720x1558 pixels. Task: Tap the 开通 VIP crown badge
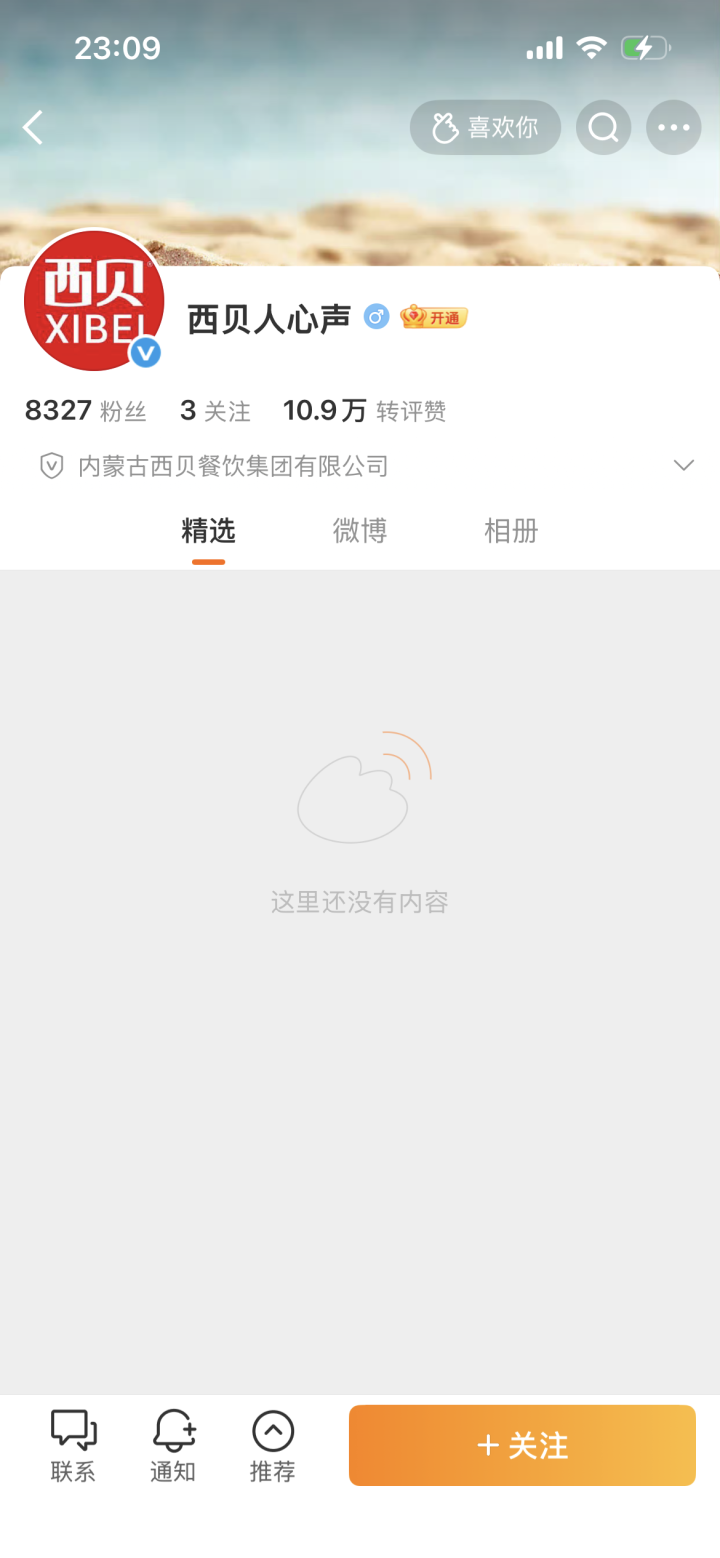[434, 318]
